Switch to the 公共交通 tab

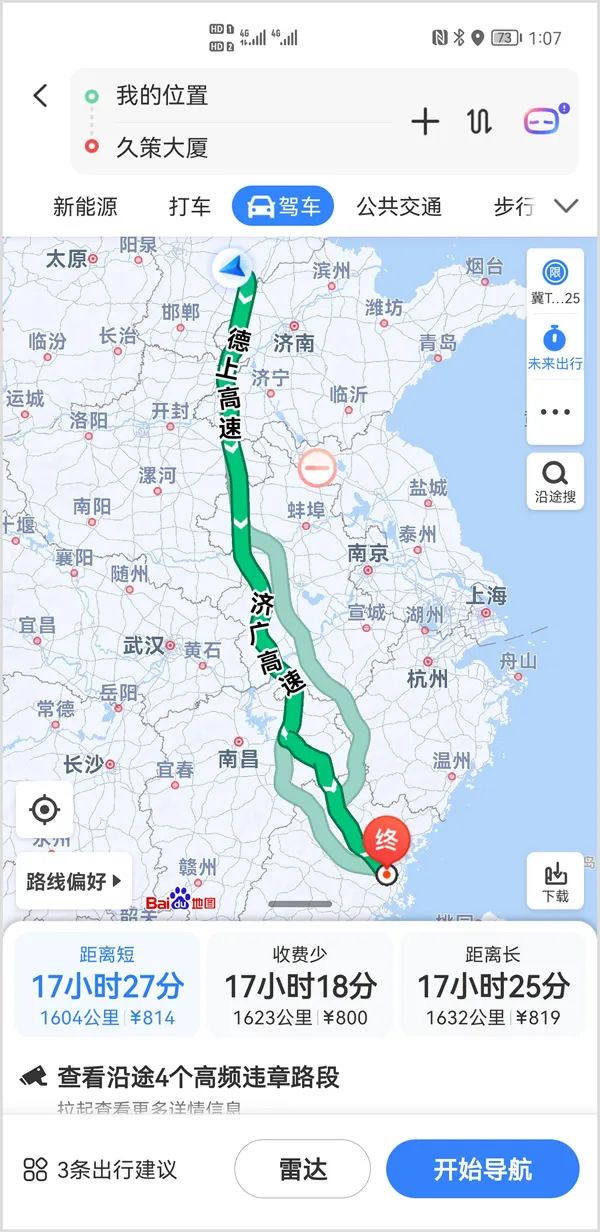pos(399,207)
